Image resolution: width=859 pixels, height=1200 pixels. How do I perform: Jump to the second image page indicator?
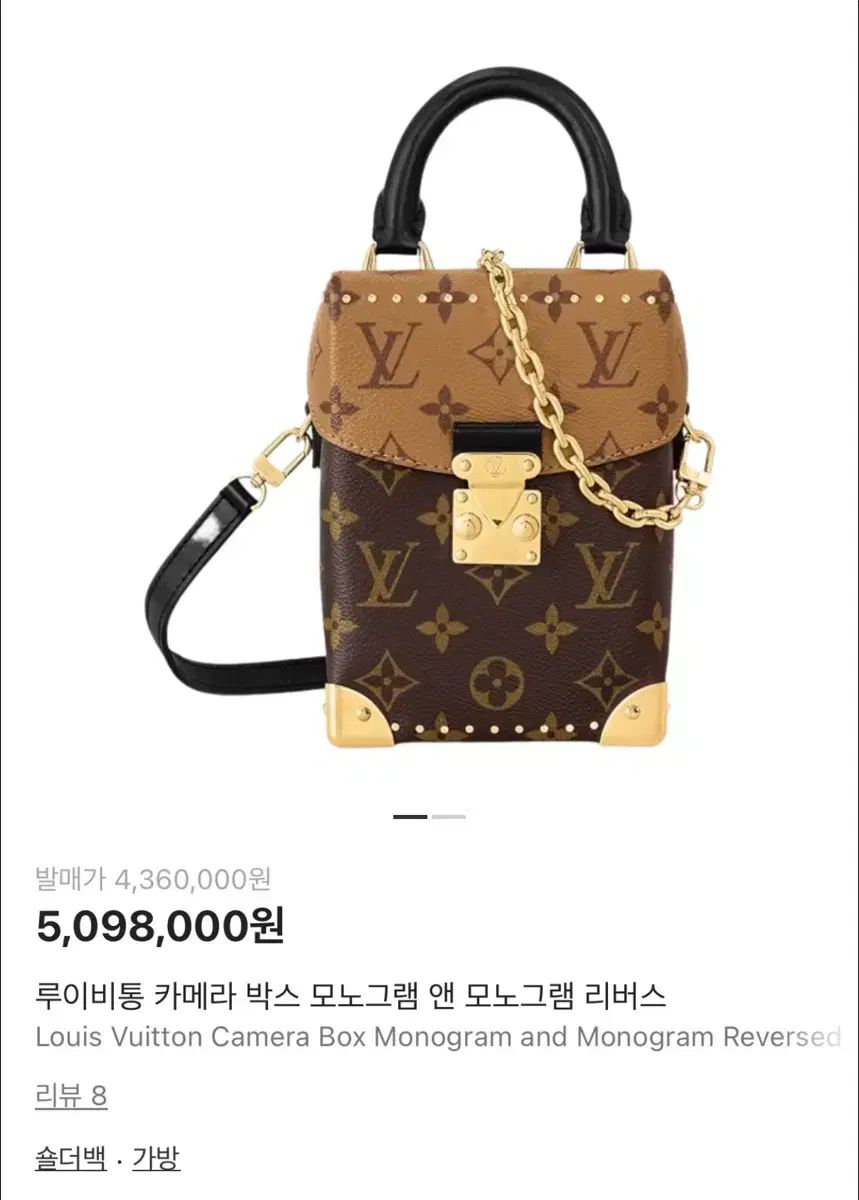click(x=449, y=817)
